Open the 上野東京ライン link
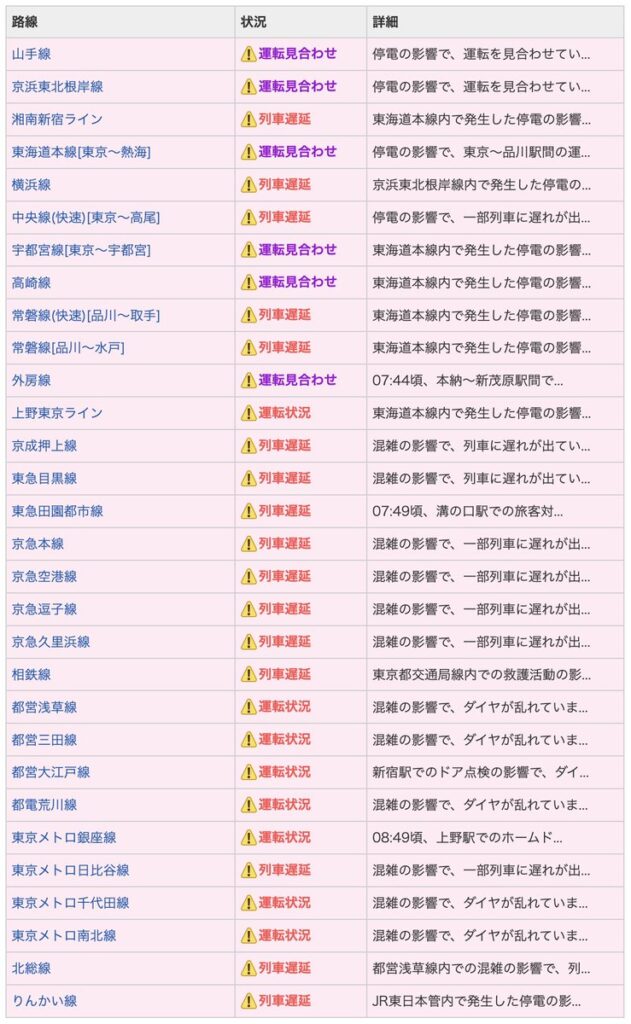Image resolution: width=631 pixels, height=1024 pixels. click(57, 413)
